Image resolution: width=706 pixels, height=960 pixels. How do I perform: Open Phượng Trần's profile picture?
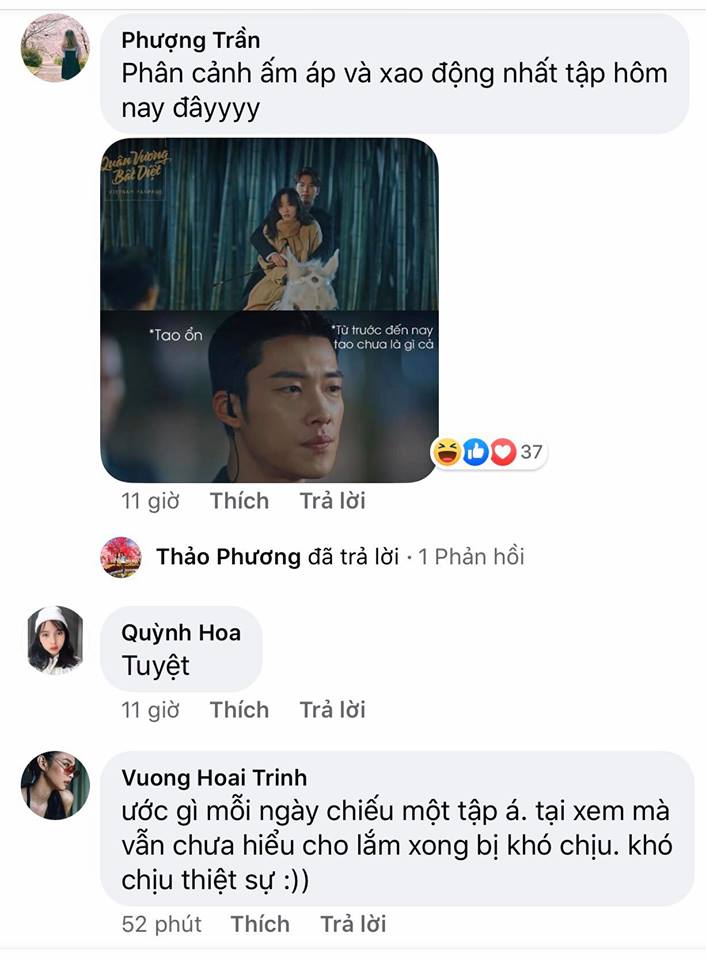pyautogui.click(x=55, y=47)
